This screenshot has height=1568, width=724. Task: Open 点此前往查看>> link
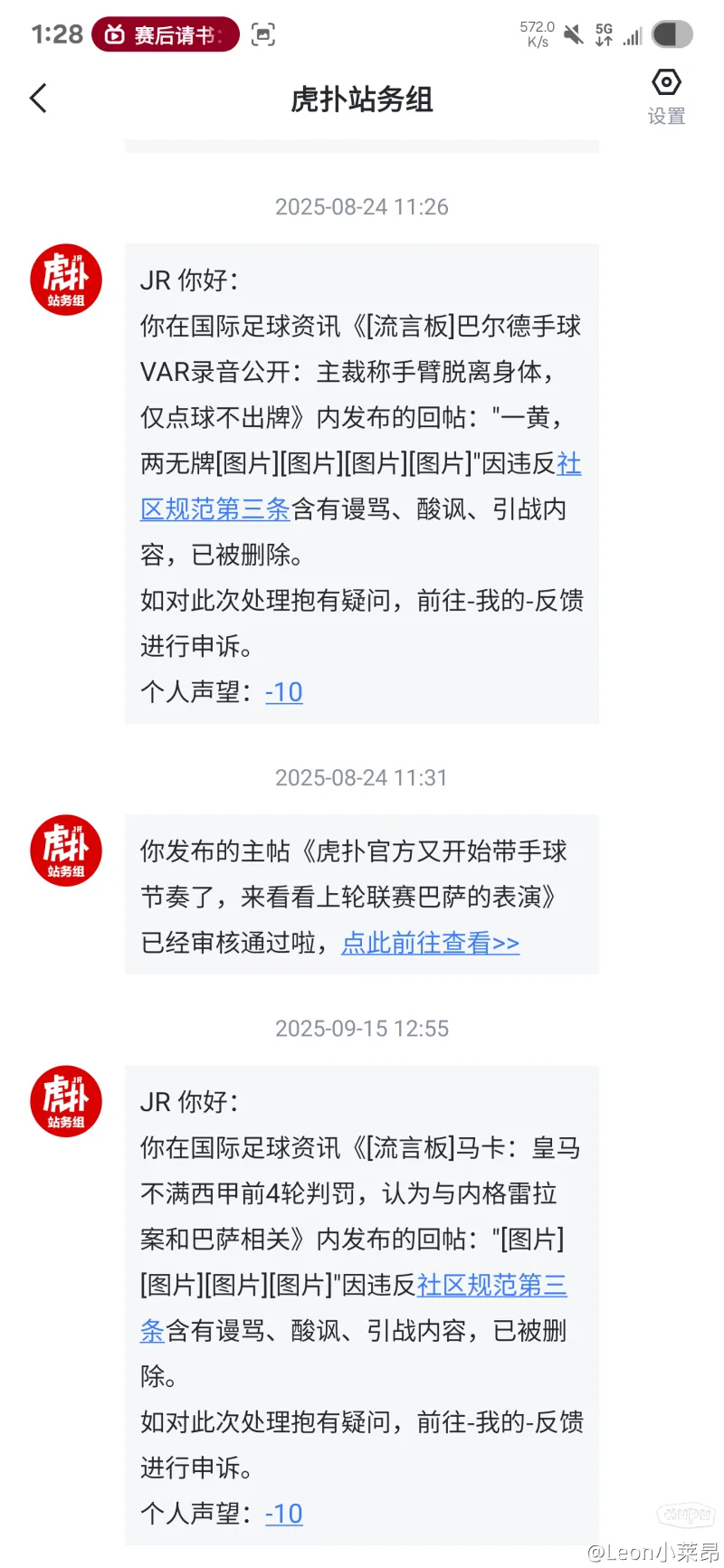click(430, 944)
